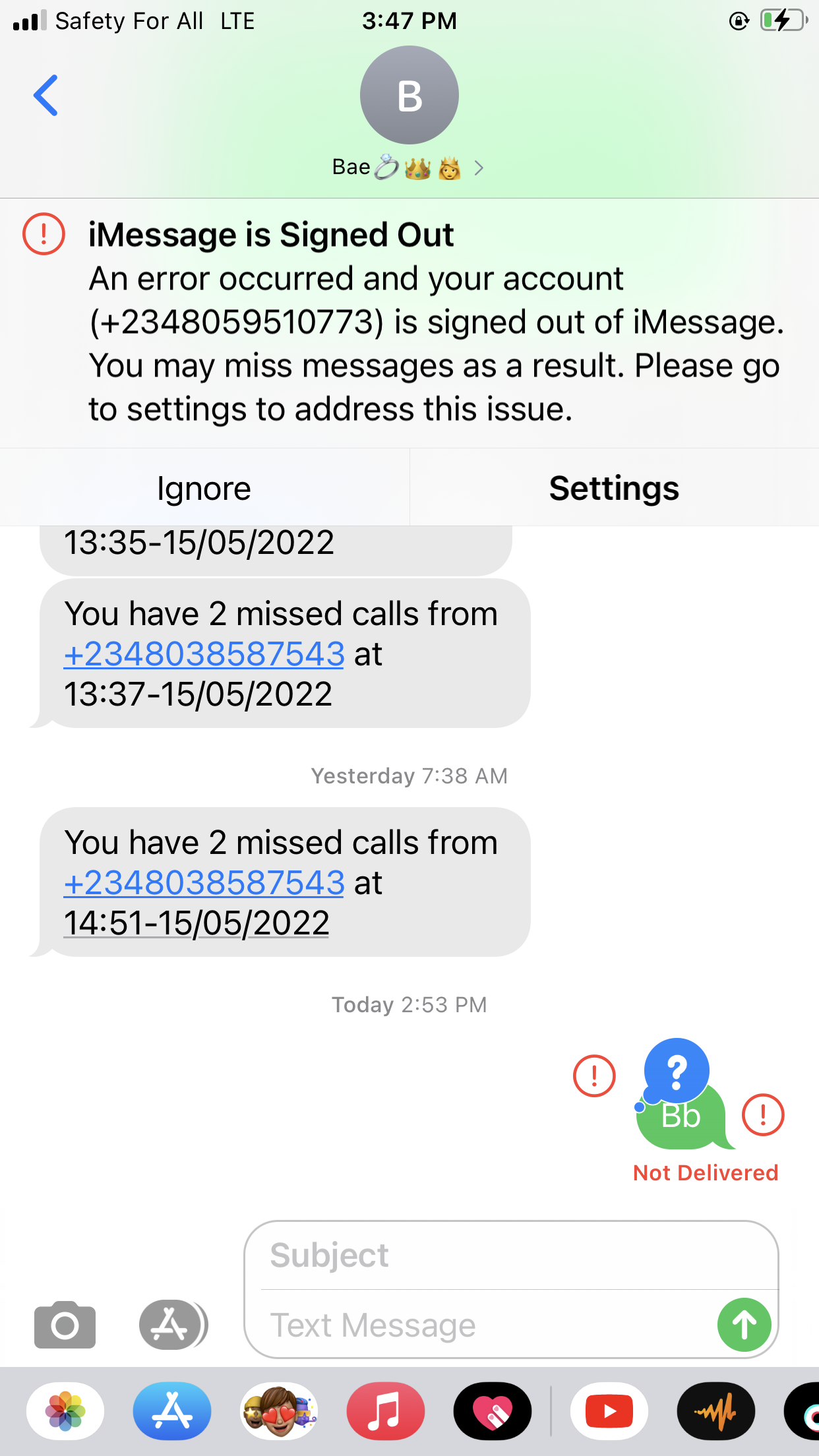
Task: Tap the red alert beside Bb message
Action: point(763,1115)
